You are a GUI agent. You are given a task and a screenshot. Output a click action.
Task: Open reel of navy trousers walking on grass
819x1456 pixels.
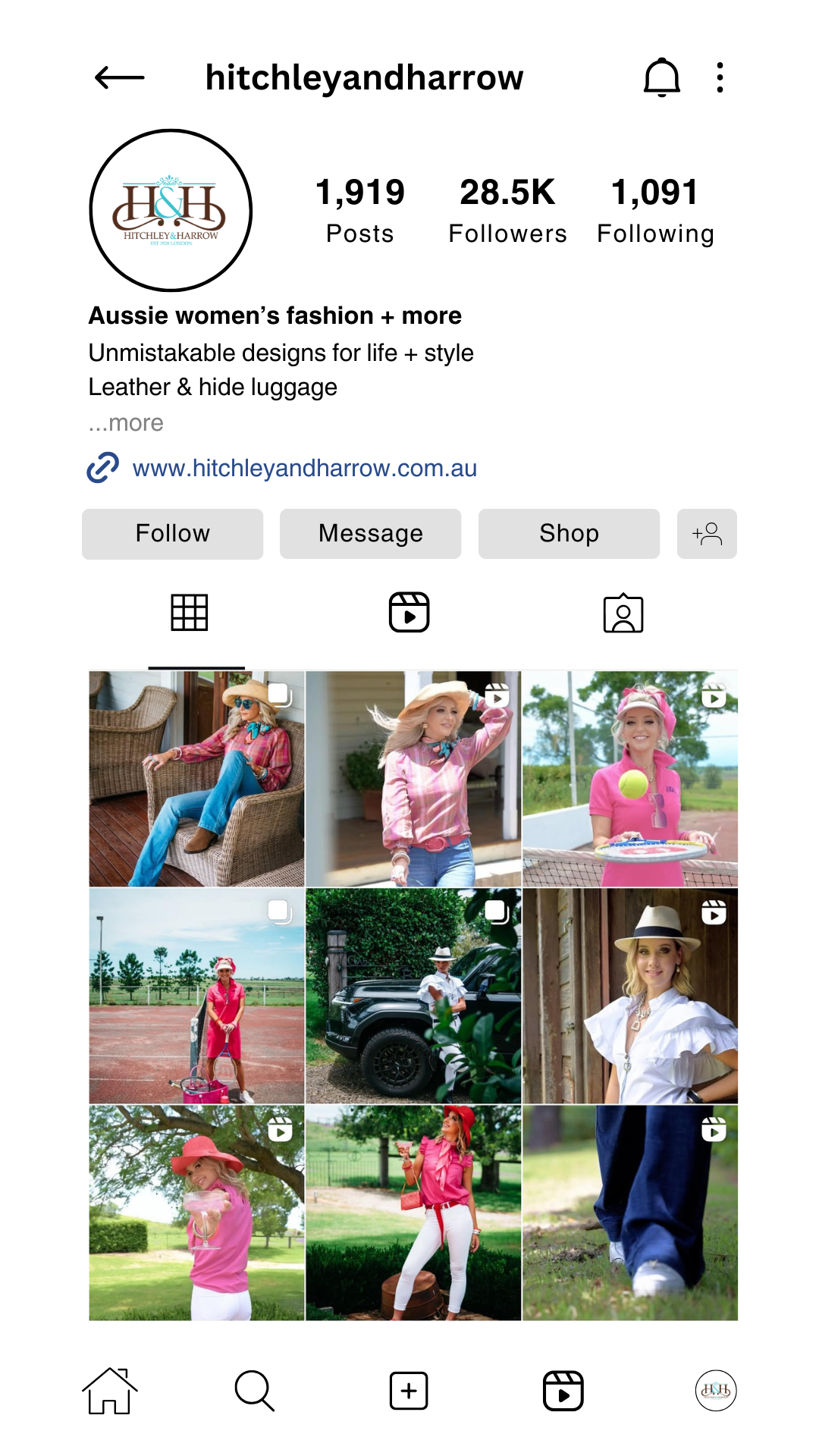point(630,1213)
